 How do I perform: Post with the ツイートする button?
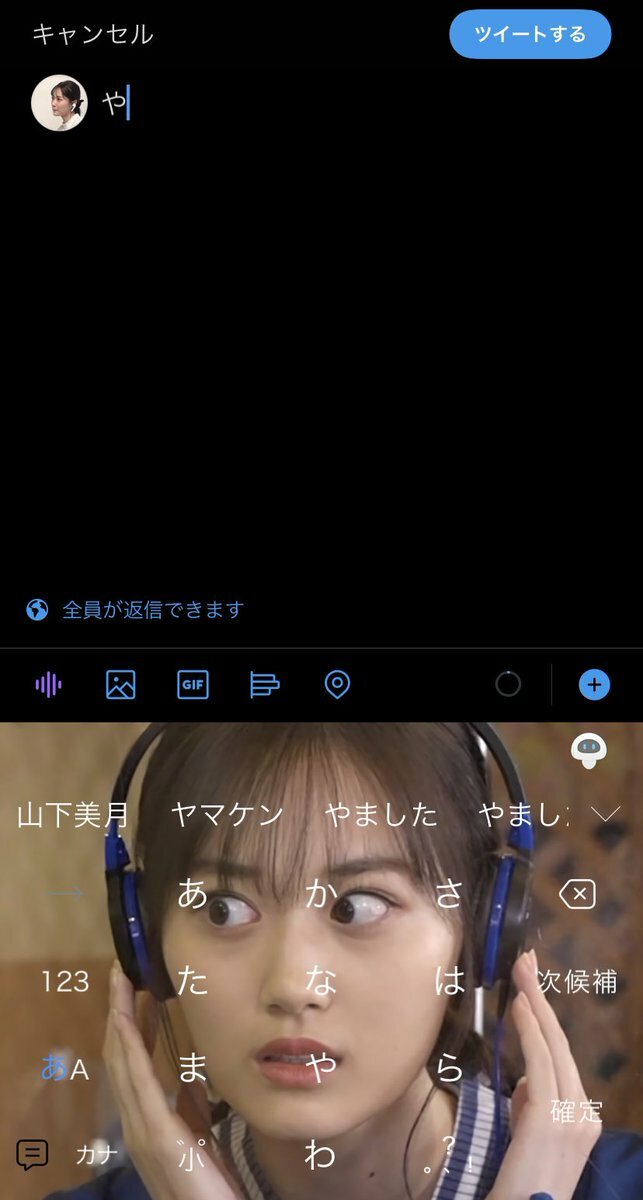click(x=529, y=35)
